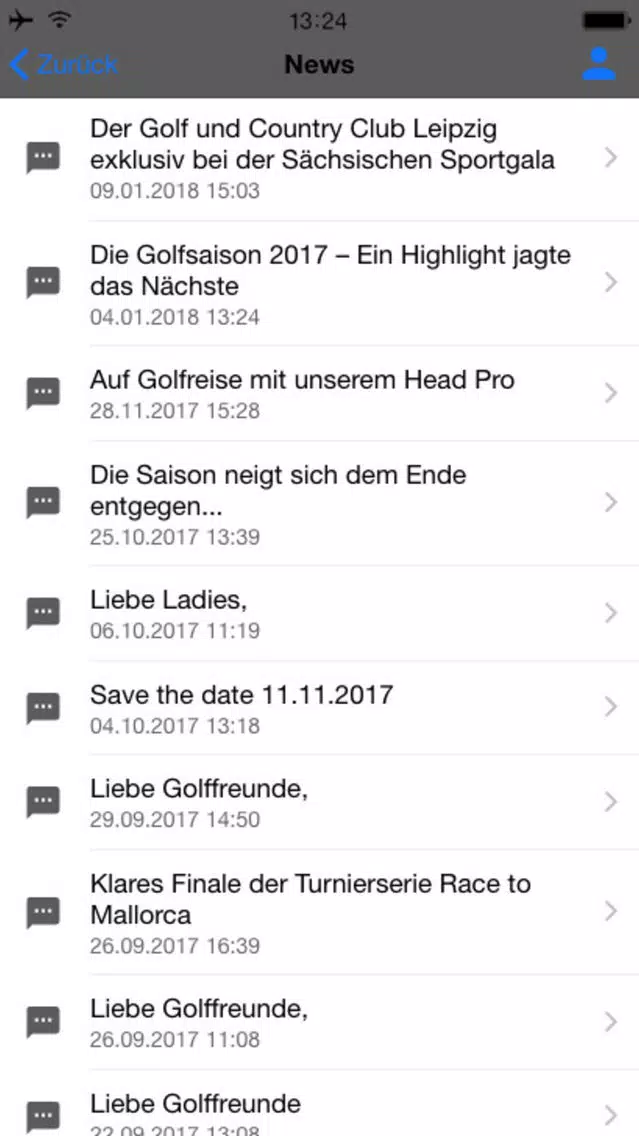This screenshot has height=1136, width=639.
Task: Open the user profile icon
Action: click(x=598, y=64)
